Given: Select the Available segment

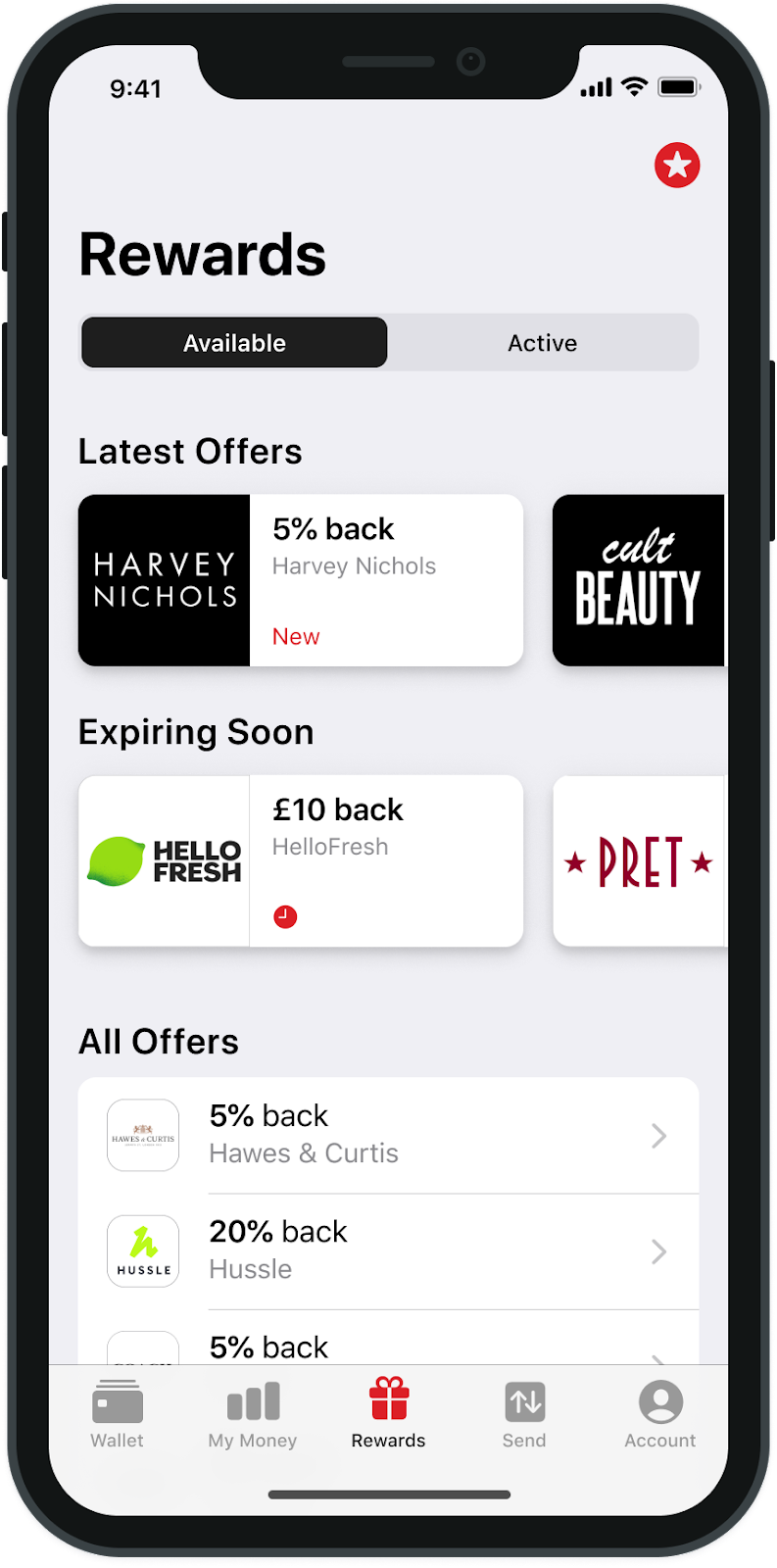Looking at the screenshot, I should pyautogui.click(x=234, y=343).
